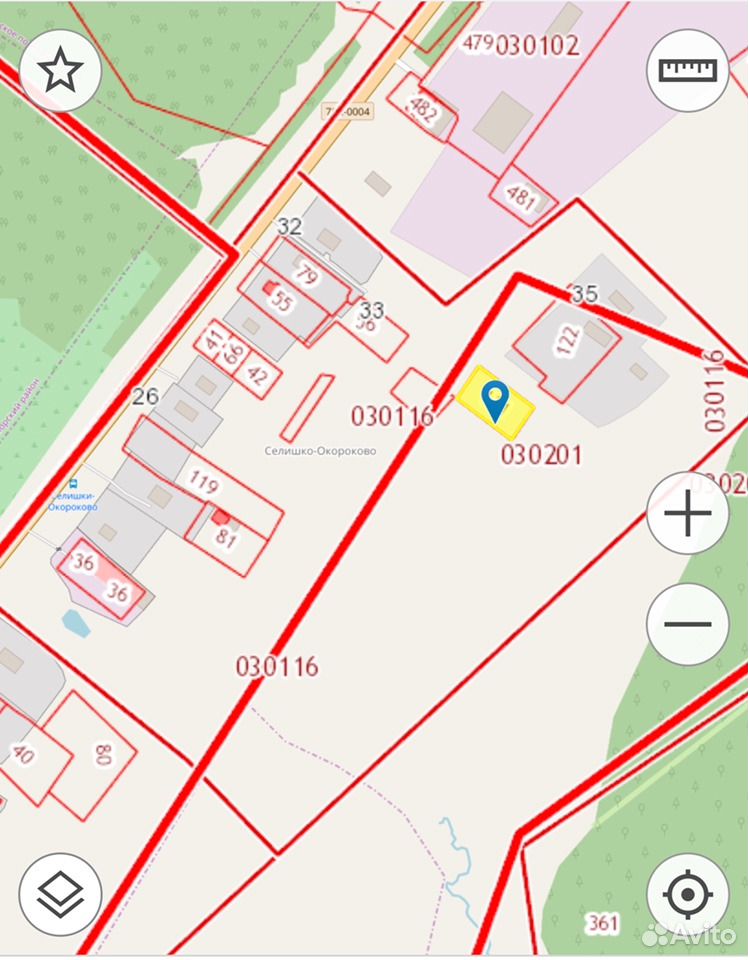Viewport: 748px width, 960px height.
Task: Center the map on my location
Action: tap(687, 894)
